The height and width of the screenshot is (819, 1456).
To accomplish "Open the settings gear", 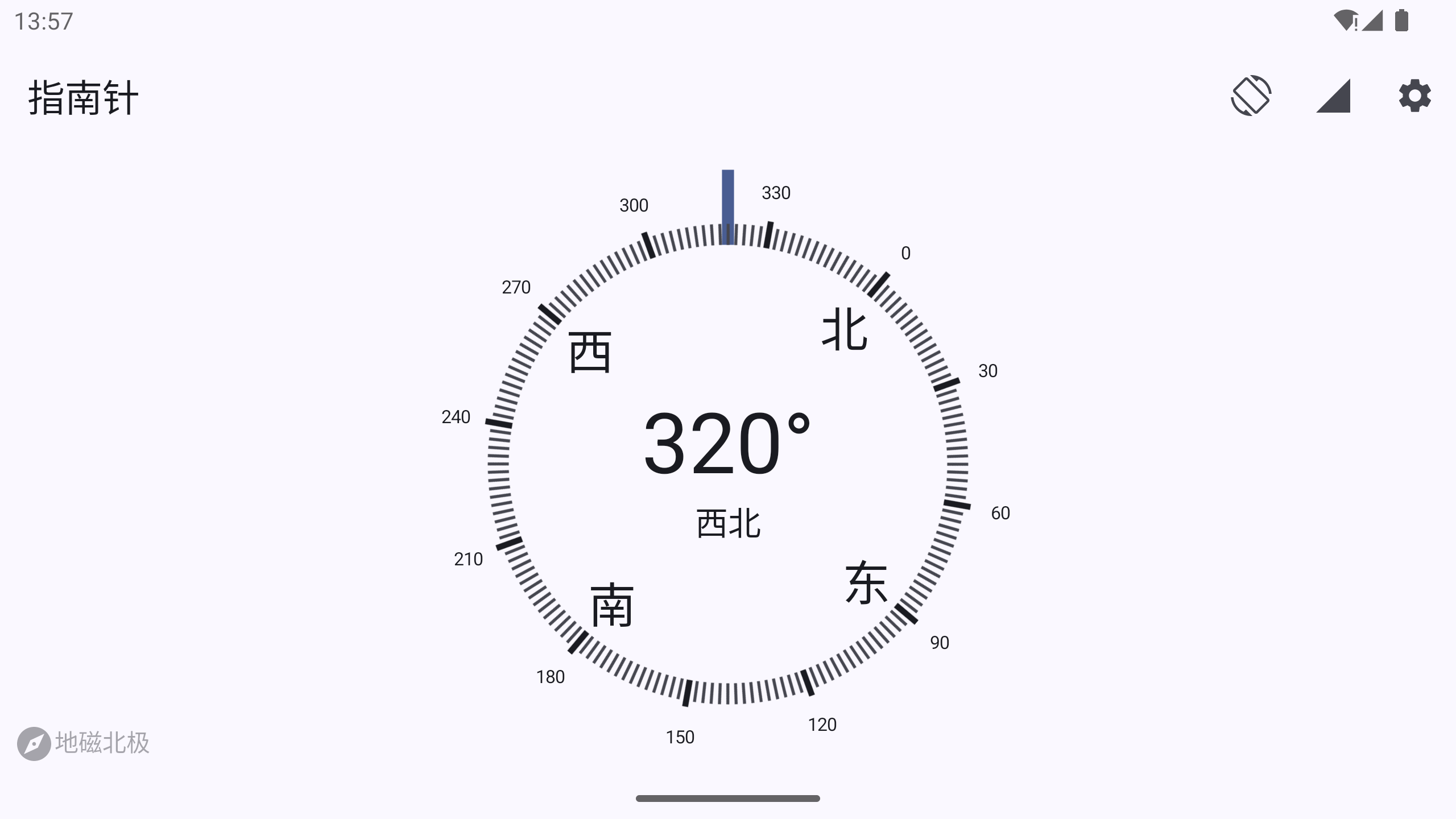I will coord(1414,96).
